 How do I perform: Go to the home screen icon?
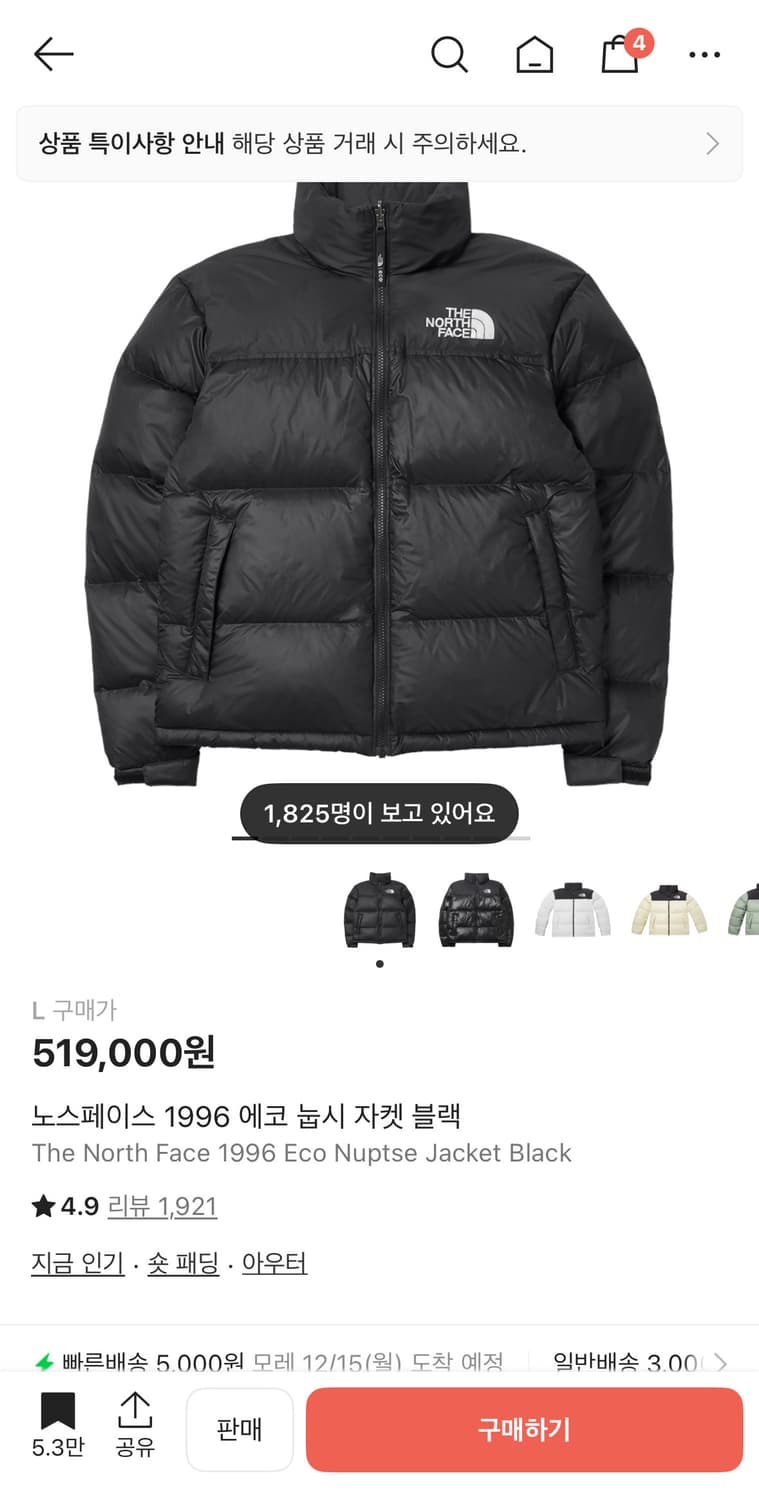tap(535, 54)
